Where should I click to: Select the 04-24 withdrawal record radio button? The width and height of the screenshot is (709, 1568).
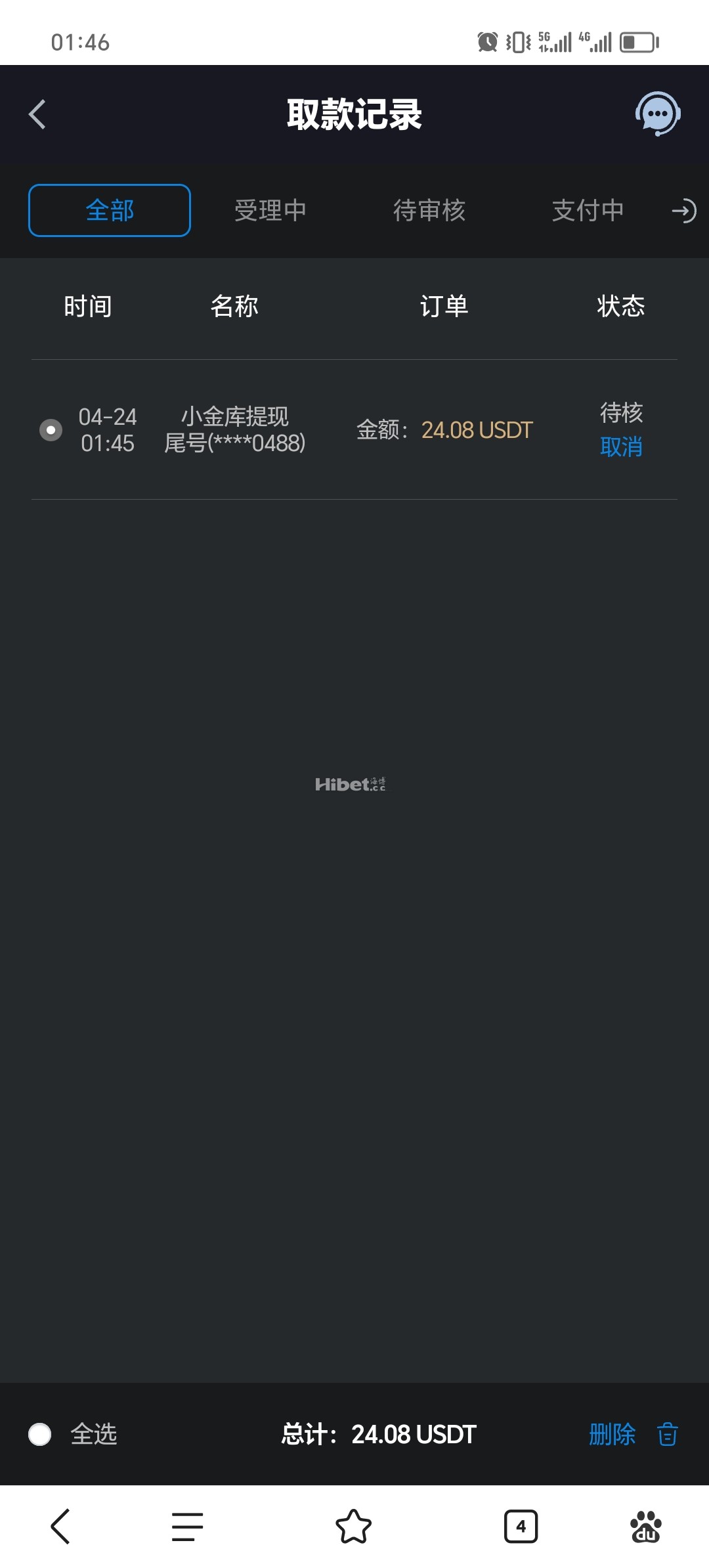[x=51, y=430]
